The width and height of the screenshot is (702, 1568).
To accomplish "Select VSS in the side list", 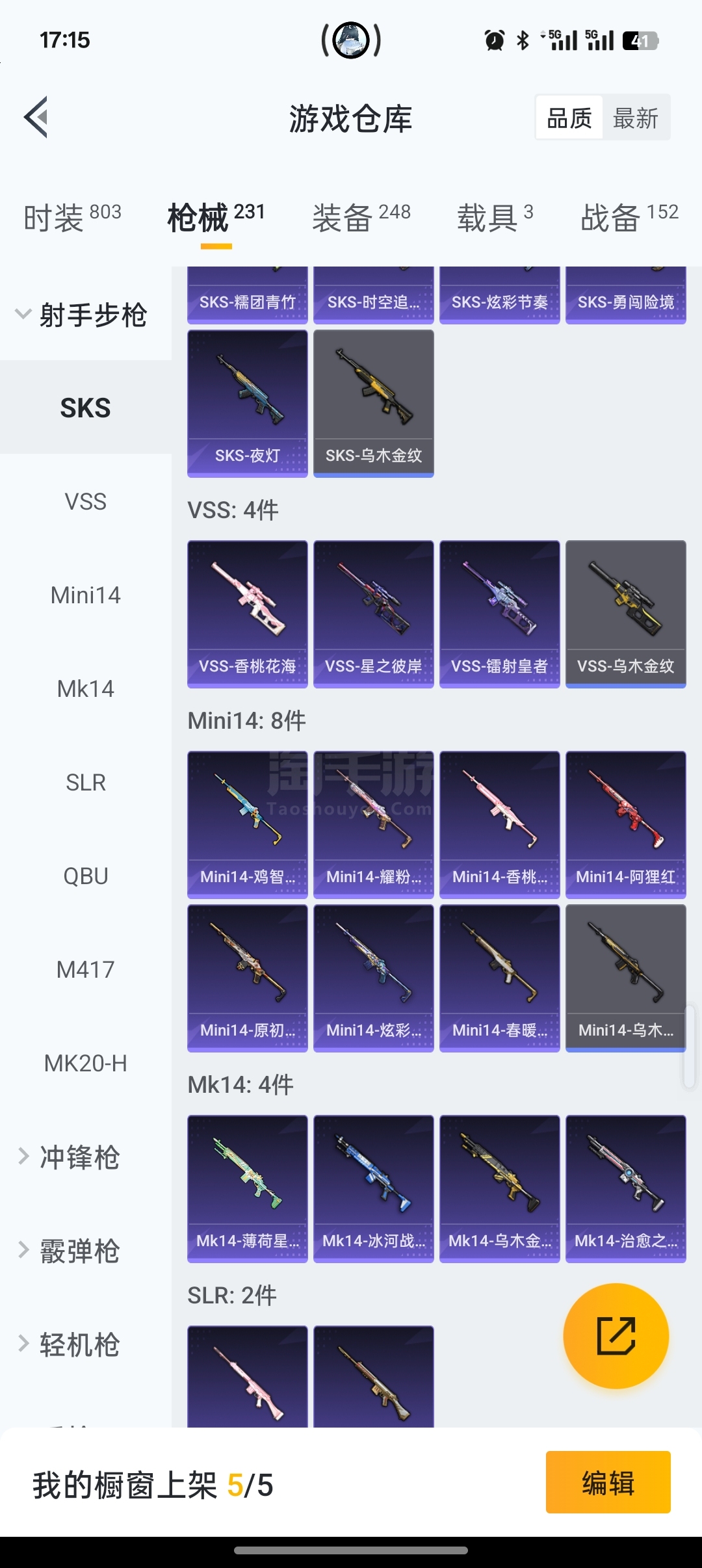I will pos(85,502).
